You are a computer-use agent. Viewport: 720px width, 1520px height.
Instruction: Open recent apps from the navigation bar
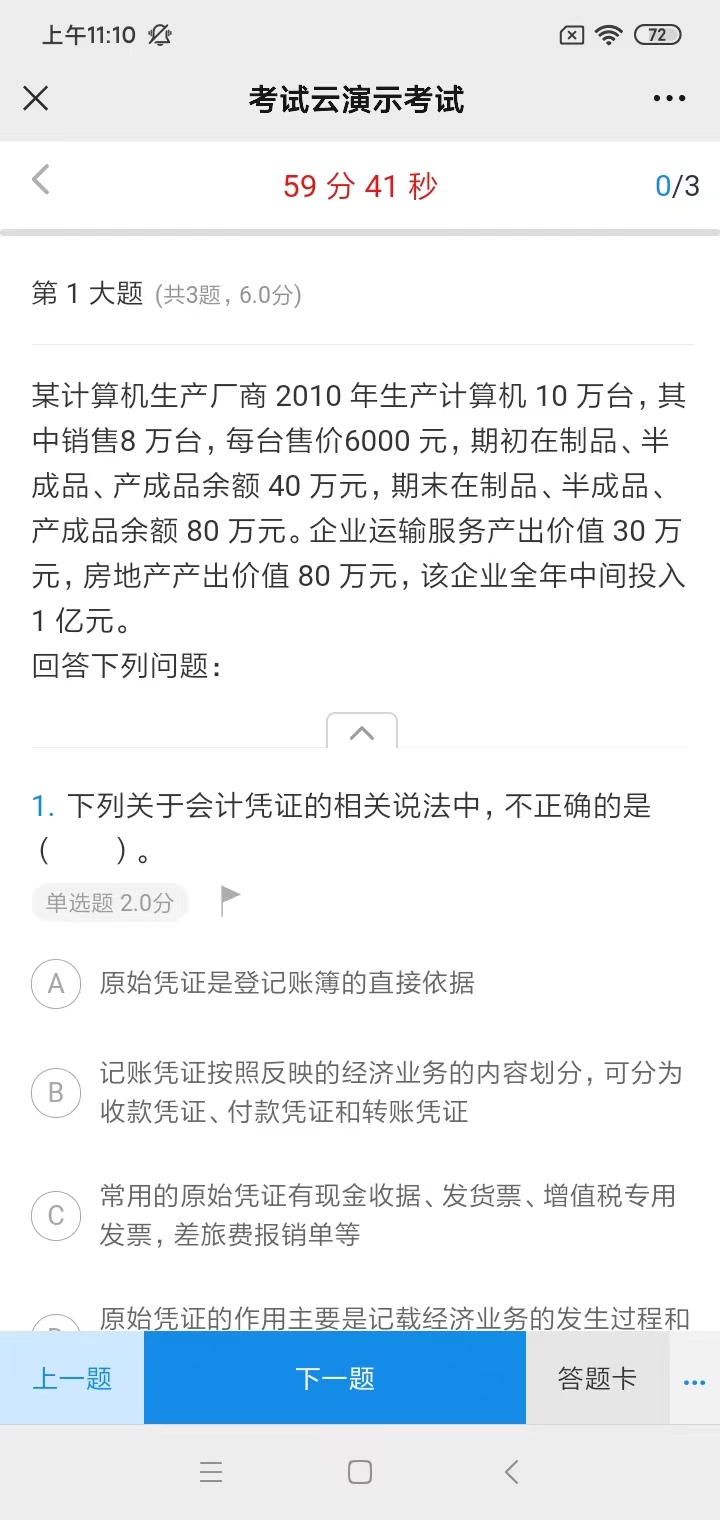click(211, 1472)
